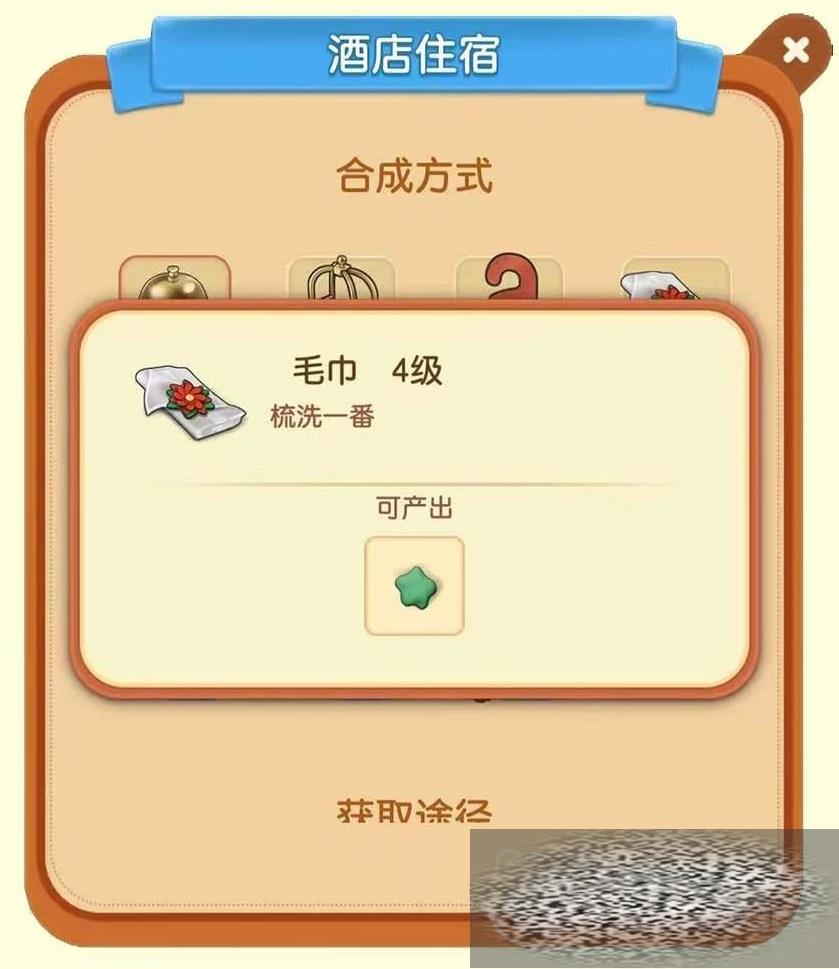Image resolution: width=839 pixels, height=969 pixels.
Task: Tap the green star output item
Action: 414,586
